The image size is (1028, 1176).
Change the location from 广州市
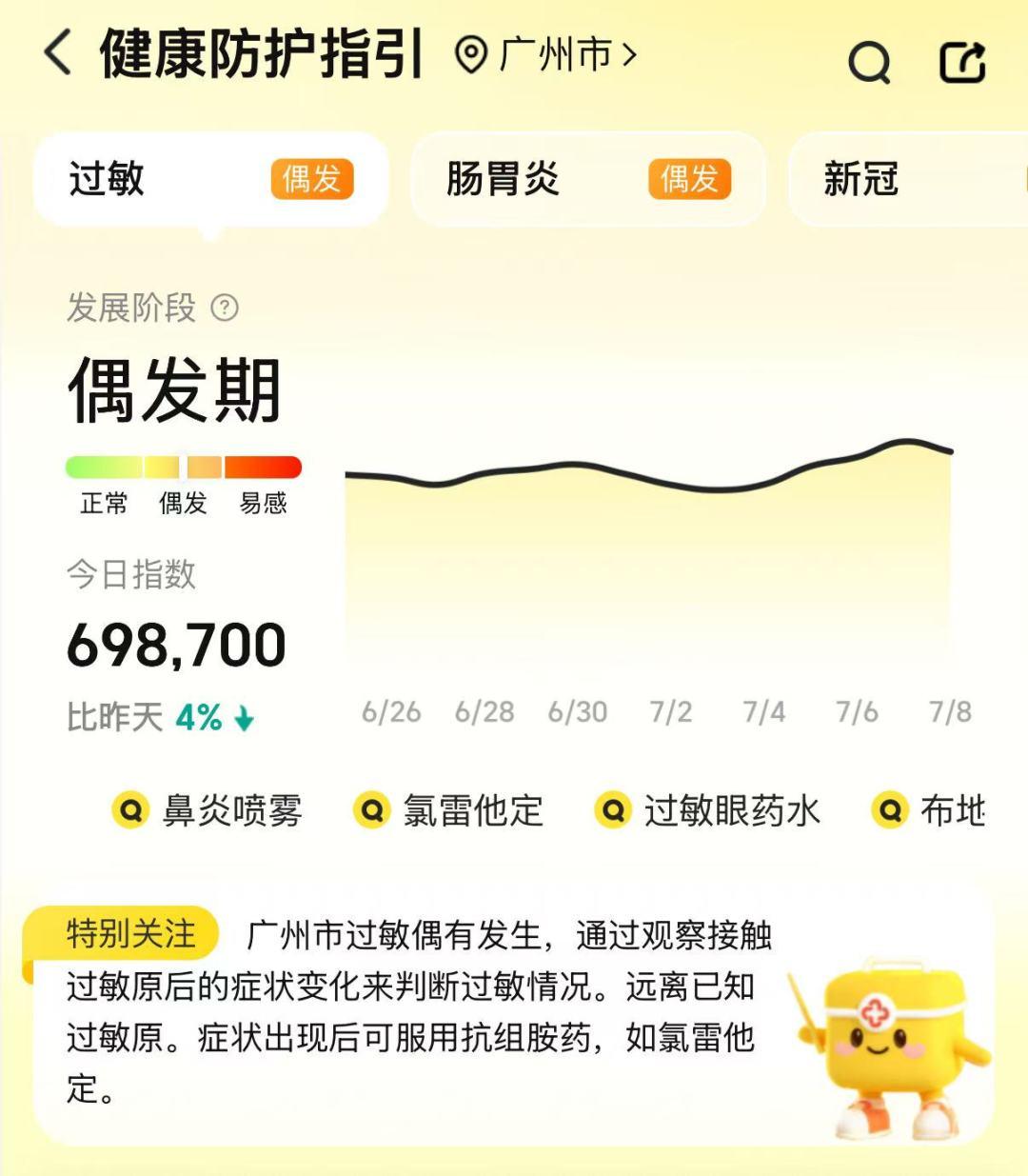point(545,55)
